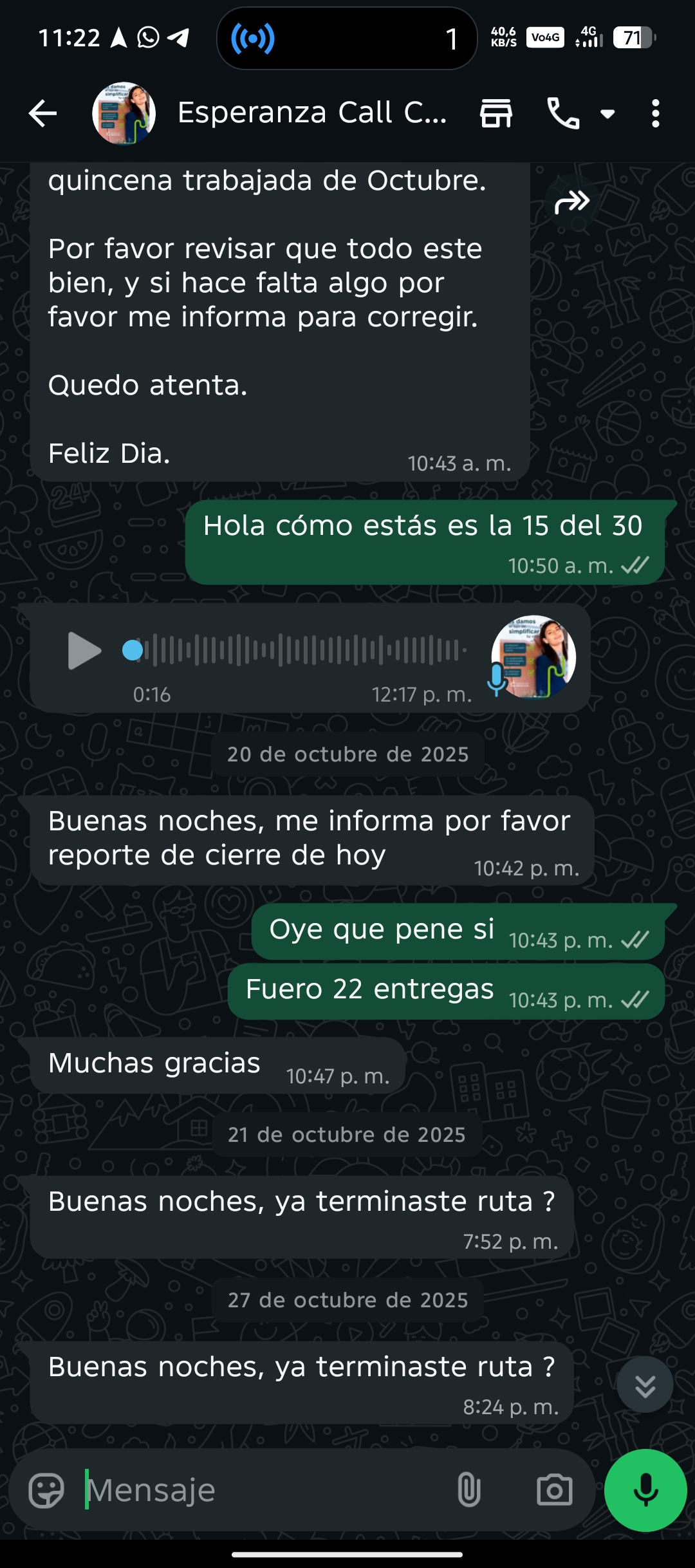This screenshot has height=1568, width=695.
Task: Forward the 10:43 a. m. message
Action: (571, 202)
